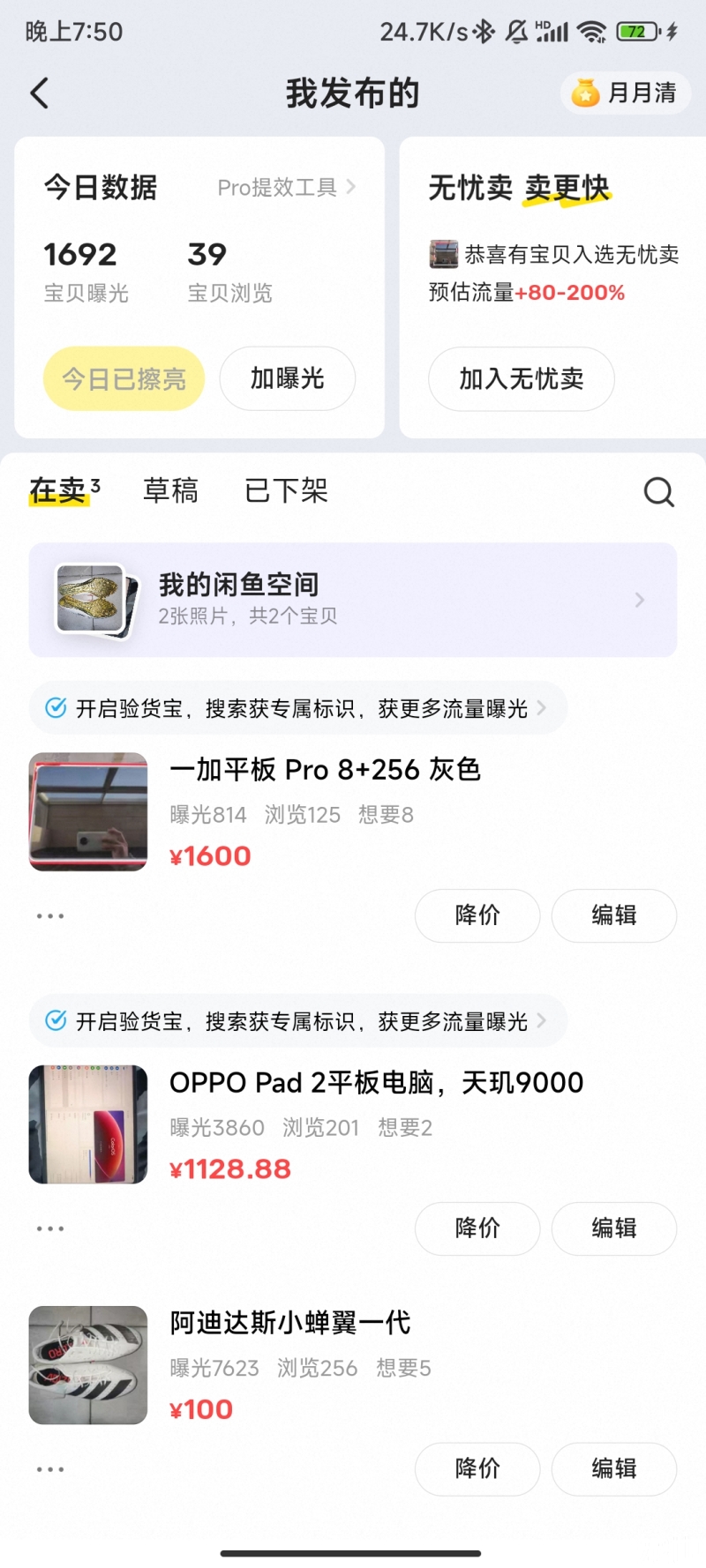The height and width of the screenshot is (1568, 706).
Task: Open more options for 一加平板 Pro
Action: (50, 915)
